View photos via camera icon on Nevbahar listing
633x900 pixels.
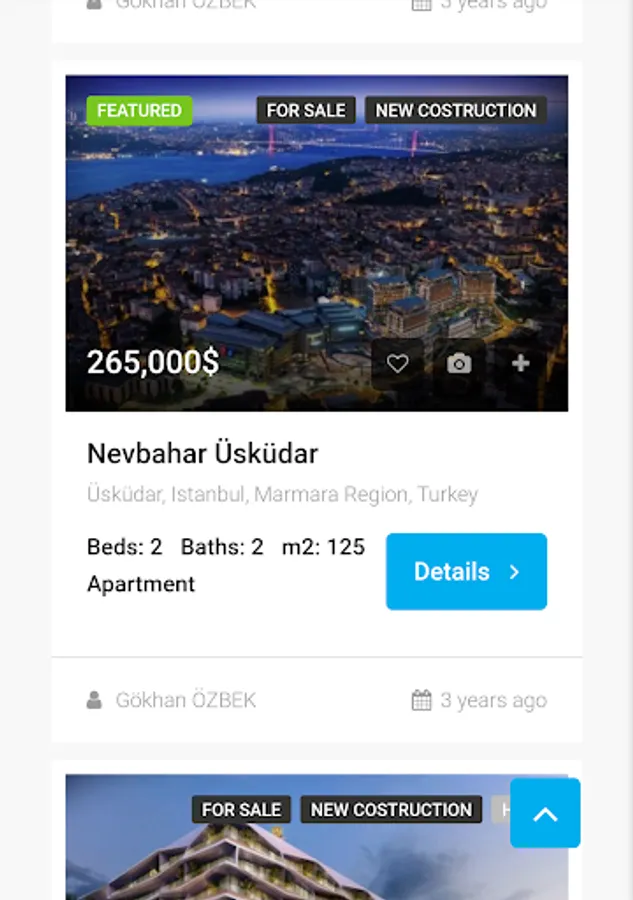pyautogui.click(x=459, y=364)
